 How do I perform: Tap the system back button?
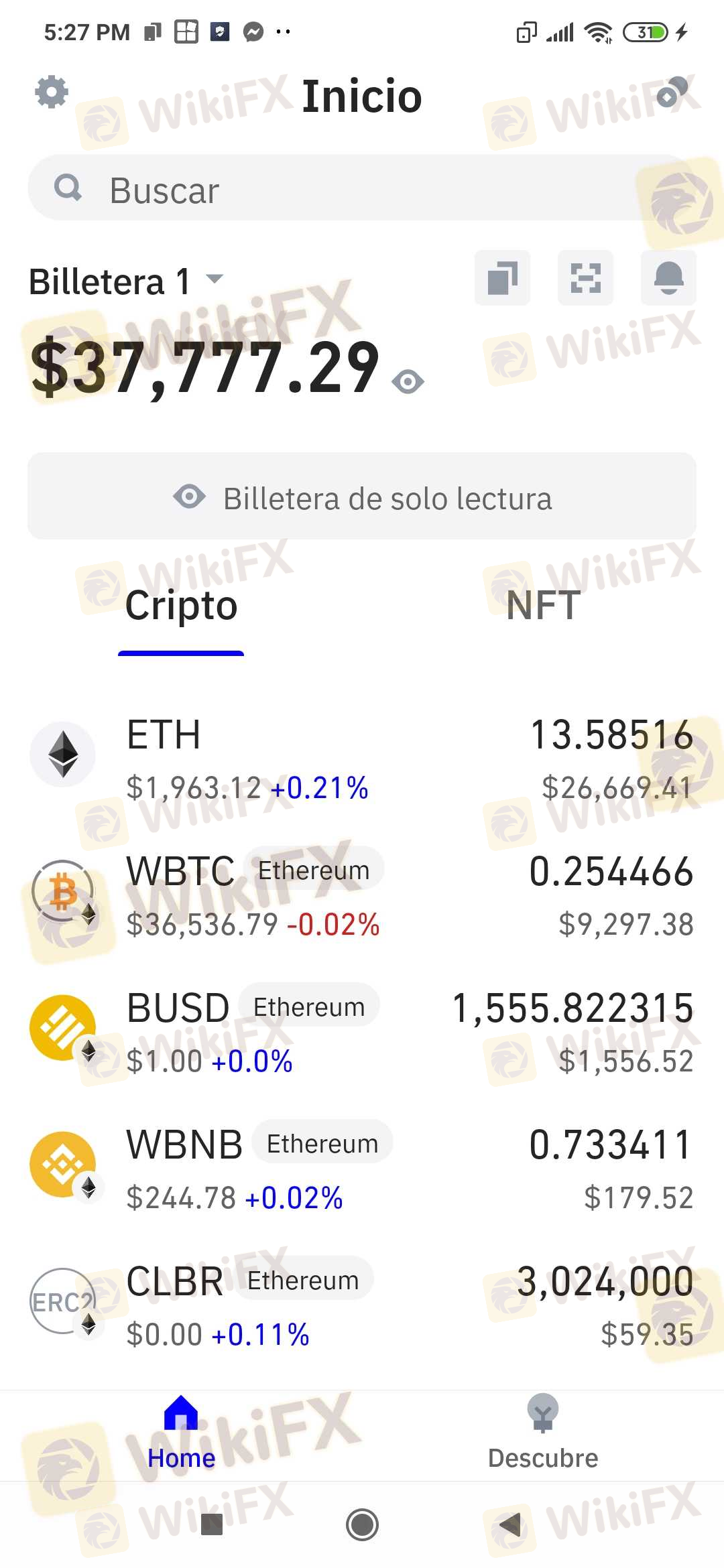click(x=511, y=1524)
